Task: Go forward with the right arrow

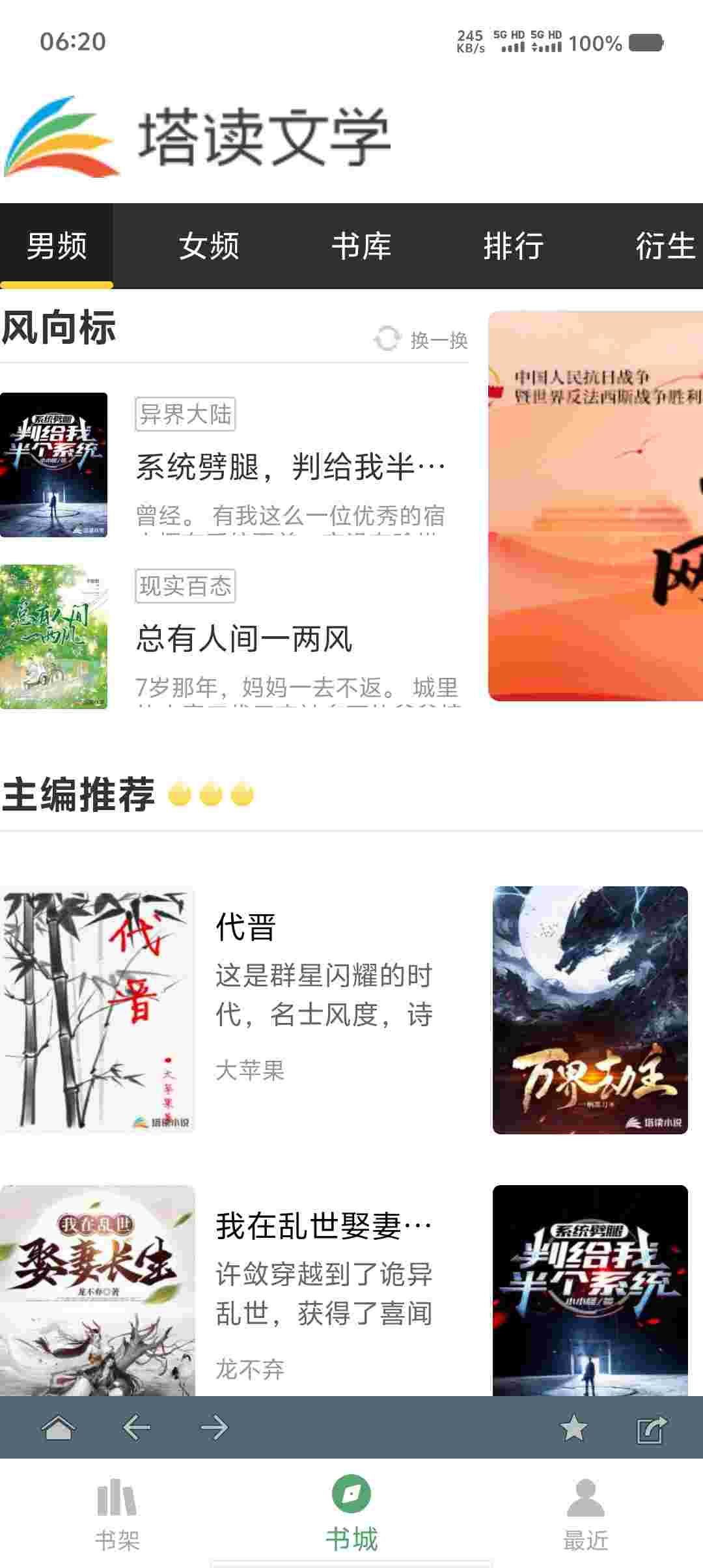Action: [x=214, y=1427]
